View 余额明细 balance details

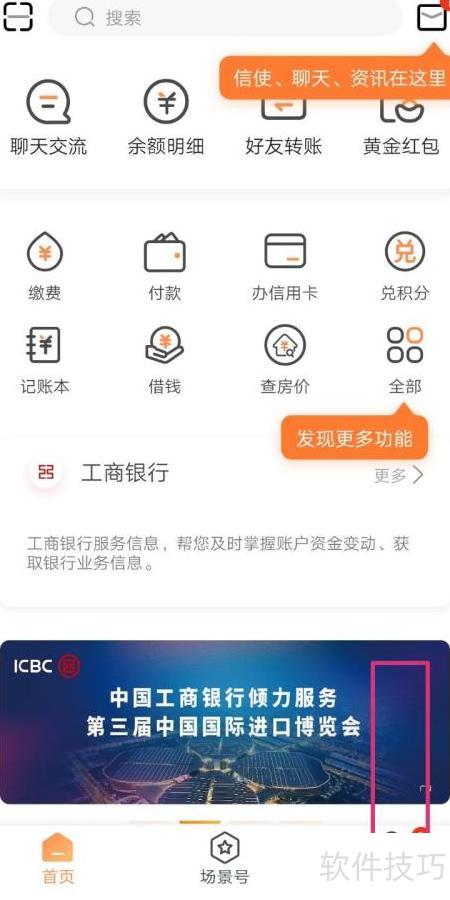click(x=166, y=117)
